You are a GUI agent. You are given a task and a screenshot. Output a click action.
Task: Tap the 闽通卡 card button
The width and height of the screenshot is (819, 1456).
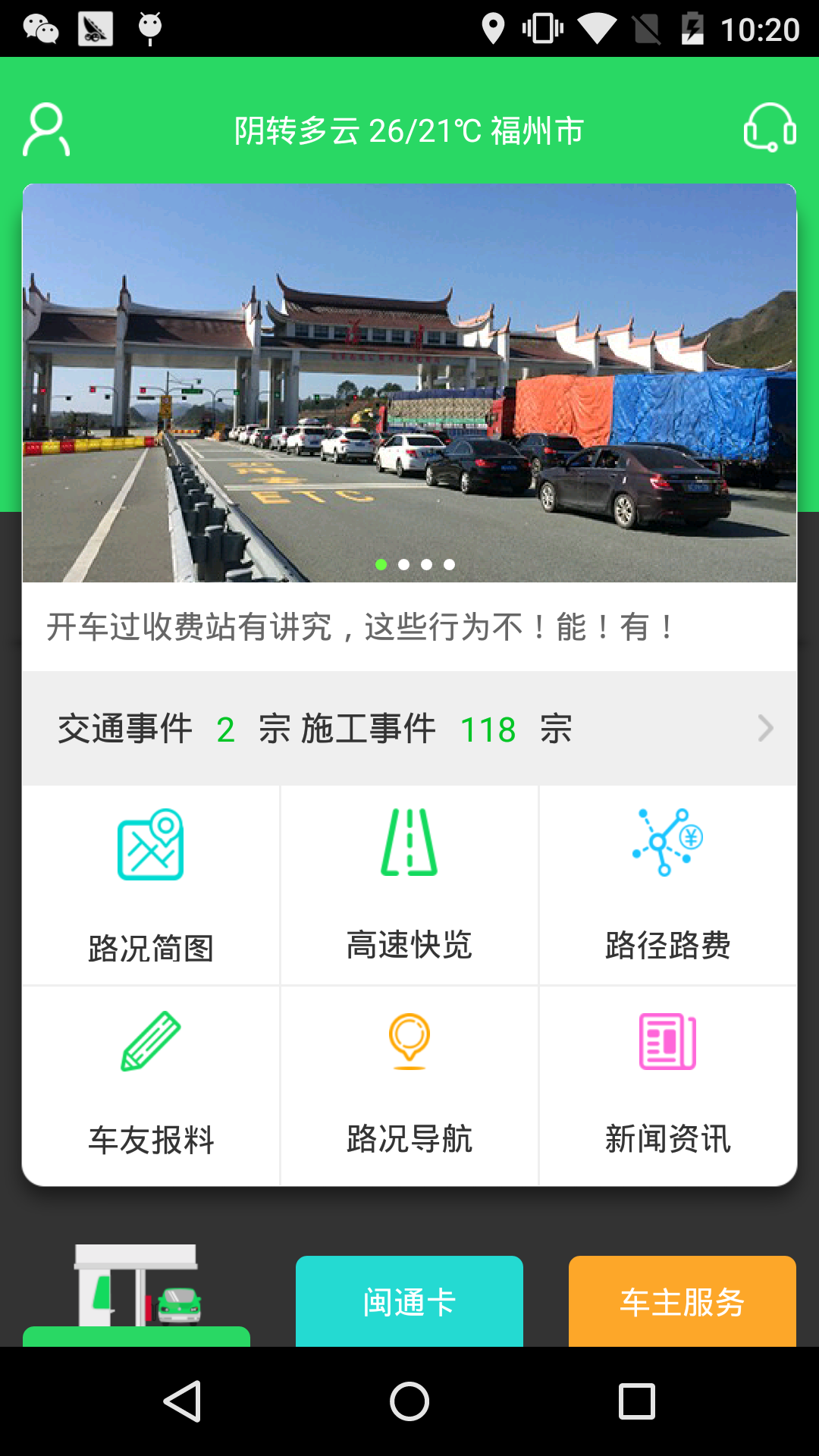[409, 1301]
